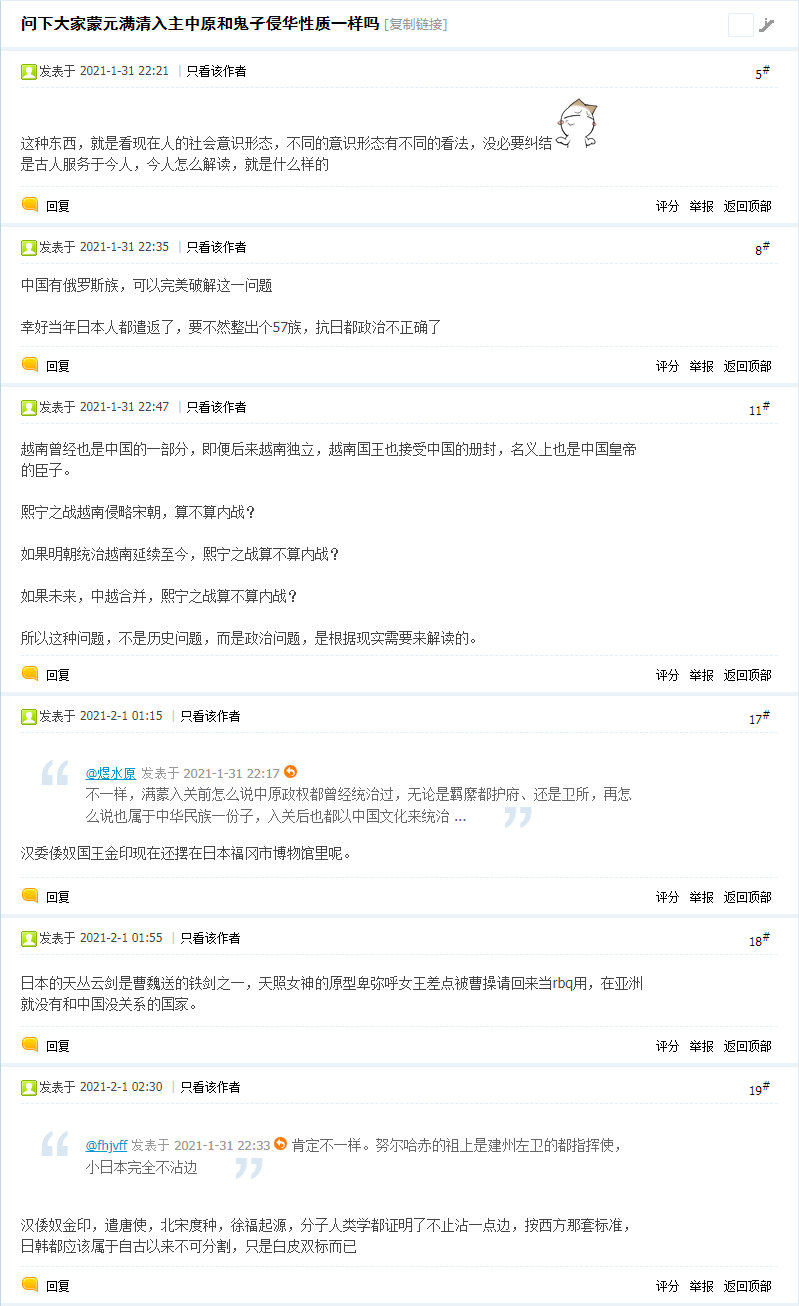This screenshot has height=1306, width=799.
Task: Report post 18 via 举报
Action: [701, 1046]
